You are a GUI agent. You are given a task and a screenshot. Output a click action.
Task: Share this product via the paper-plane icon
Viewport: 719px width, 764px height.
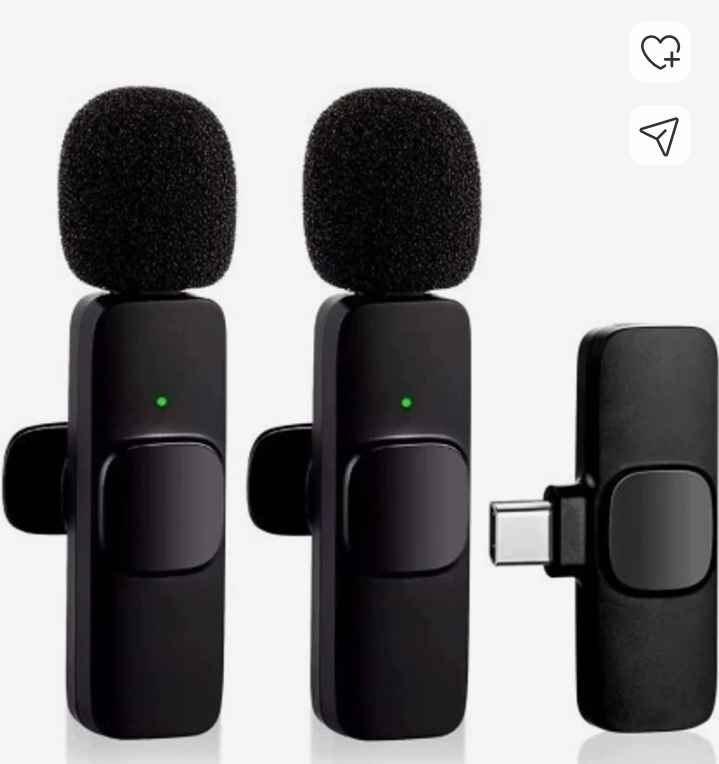[x=660, y=135]
